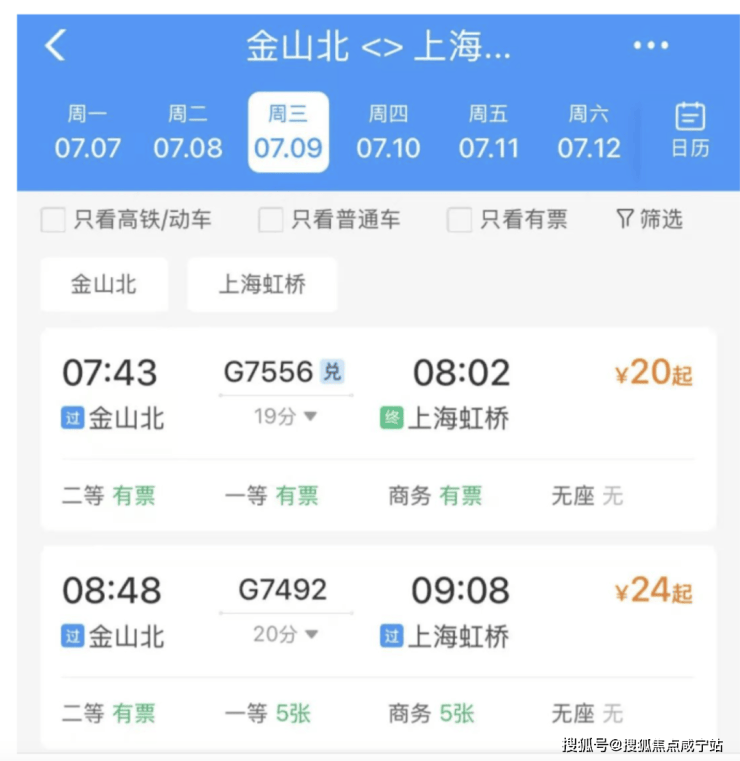This screenshot has height=761, width=740.
Task: Go back using the top-left arrow
Action: point(55,45)
